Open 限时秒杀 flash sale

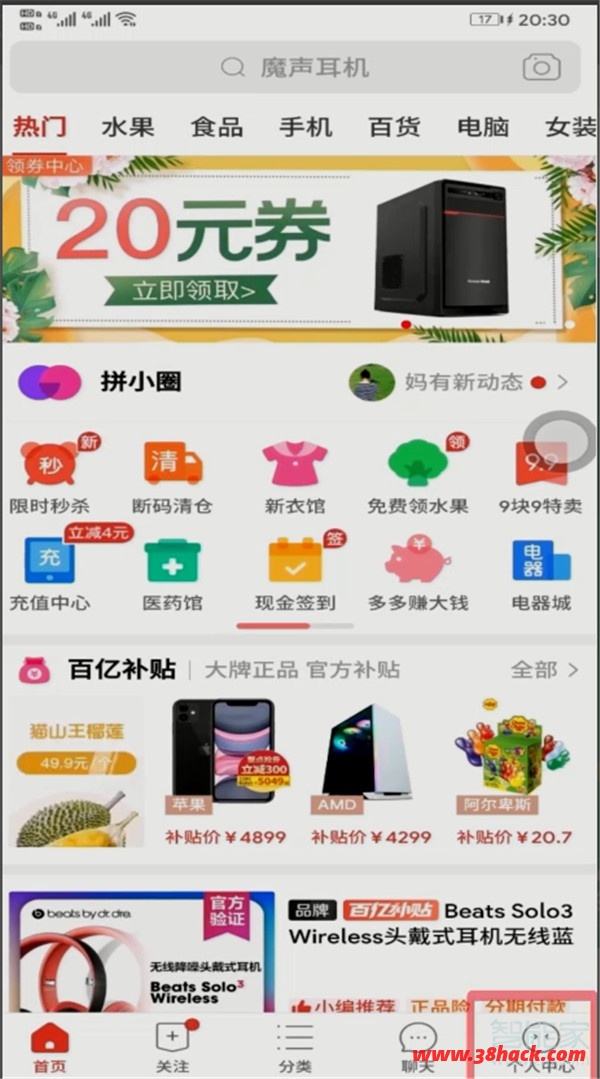pos(50,478)
